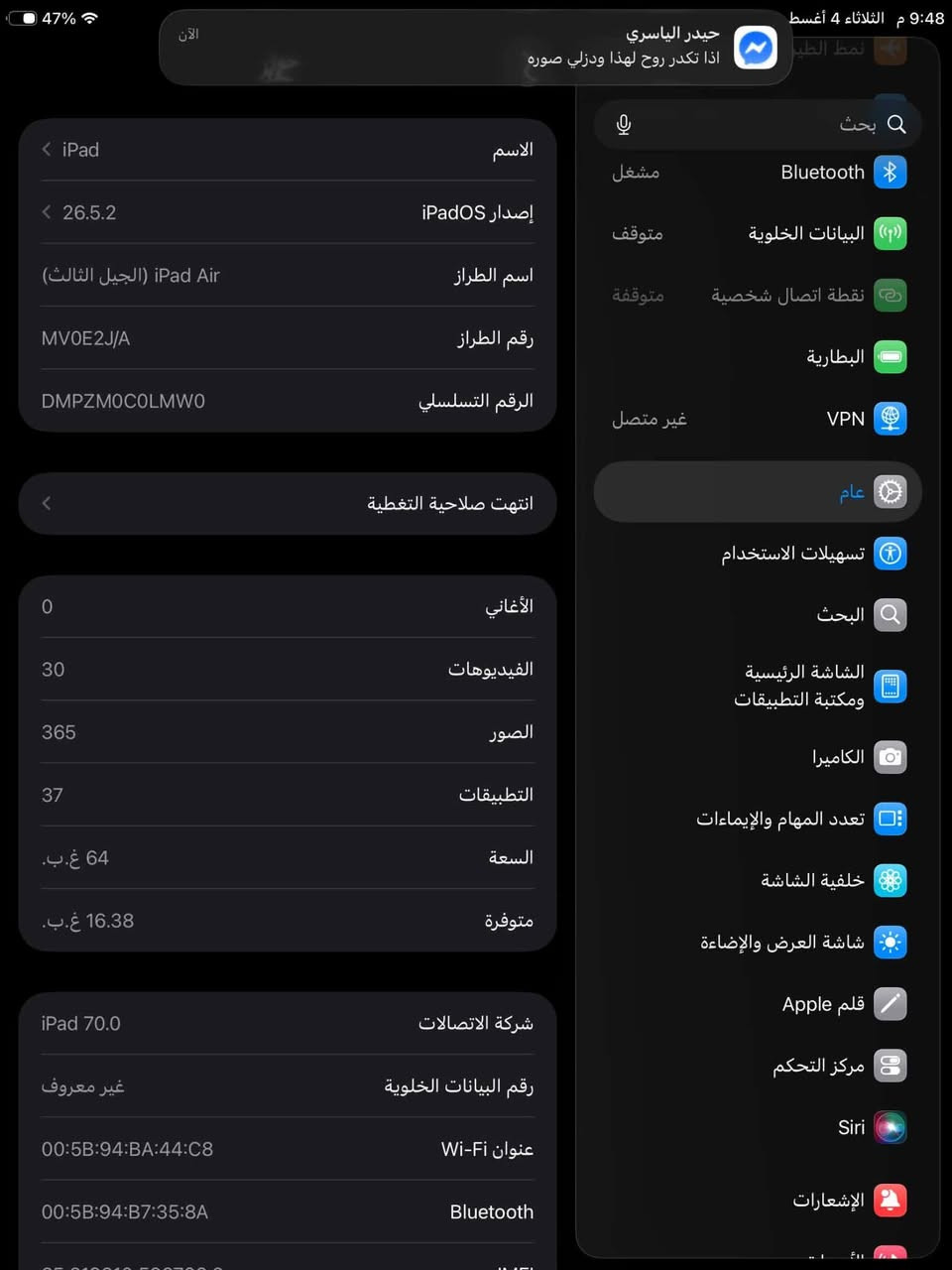Open the الاسم device name row

click(288, 150)
